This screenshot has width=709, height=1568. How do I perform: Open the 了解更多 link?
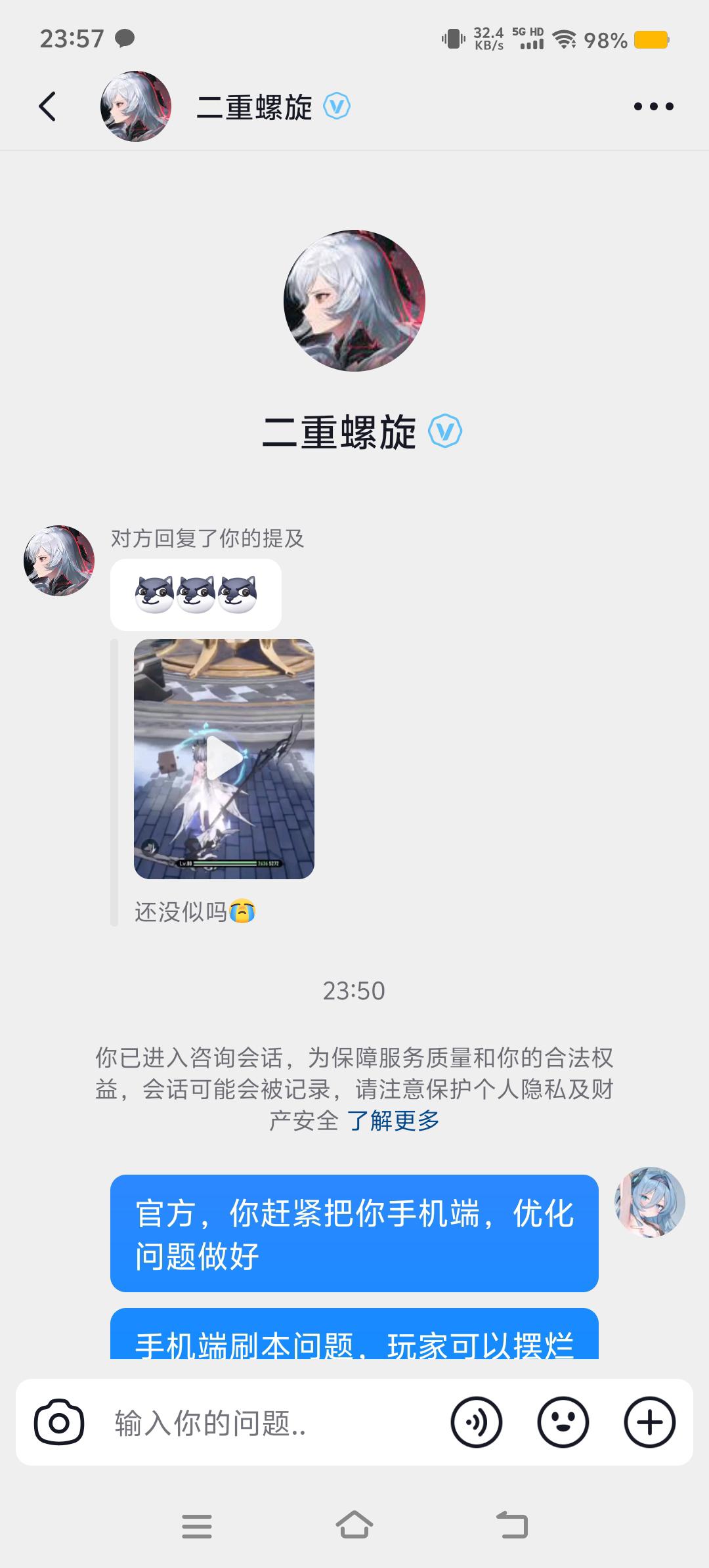pos(393,1121)
